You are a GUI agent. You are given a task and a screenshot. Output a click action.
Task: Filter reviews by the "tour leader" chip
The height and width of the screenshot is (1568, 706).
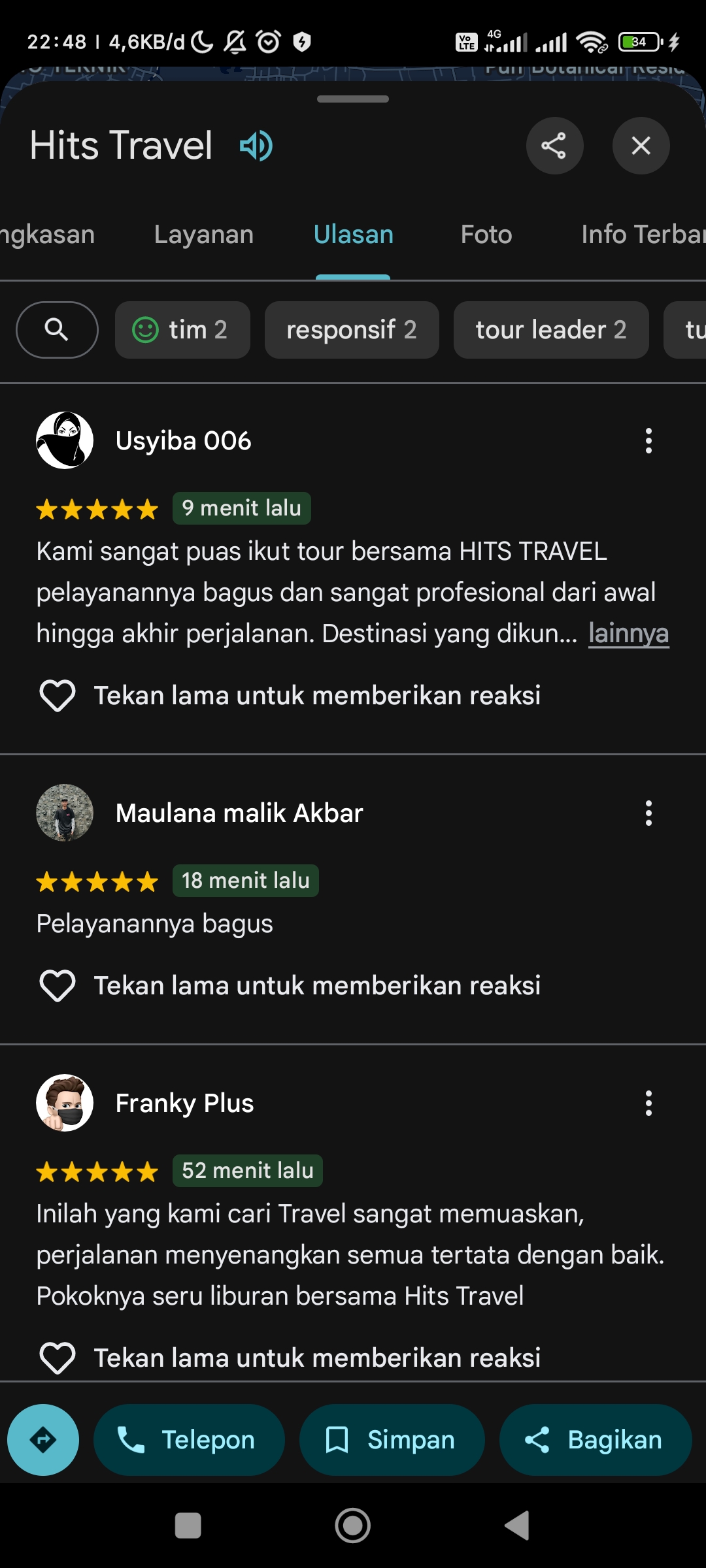coord(551,330)
